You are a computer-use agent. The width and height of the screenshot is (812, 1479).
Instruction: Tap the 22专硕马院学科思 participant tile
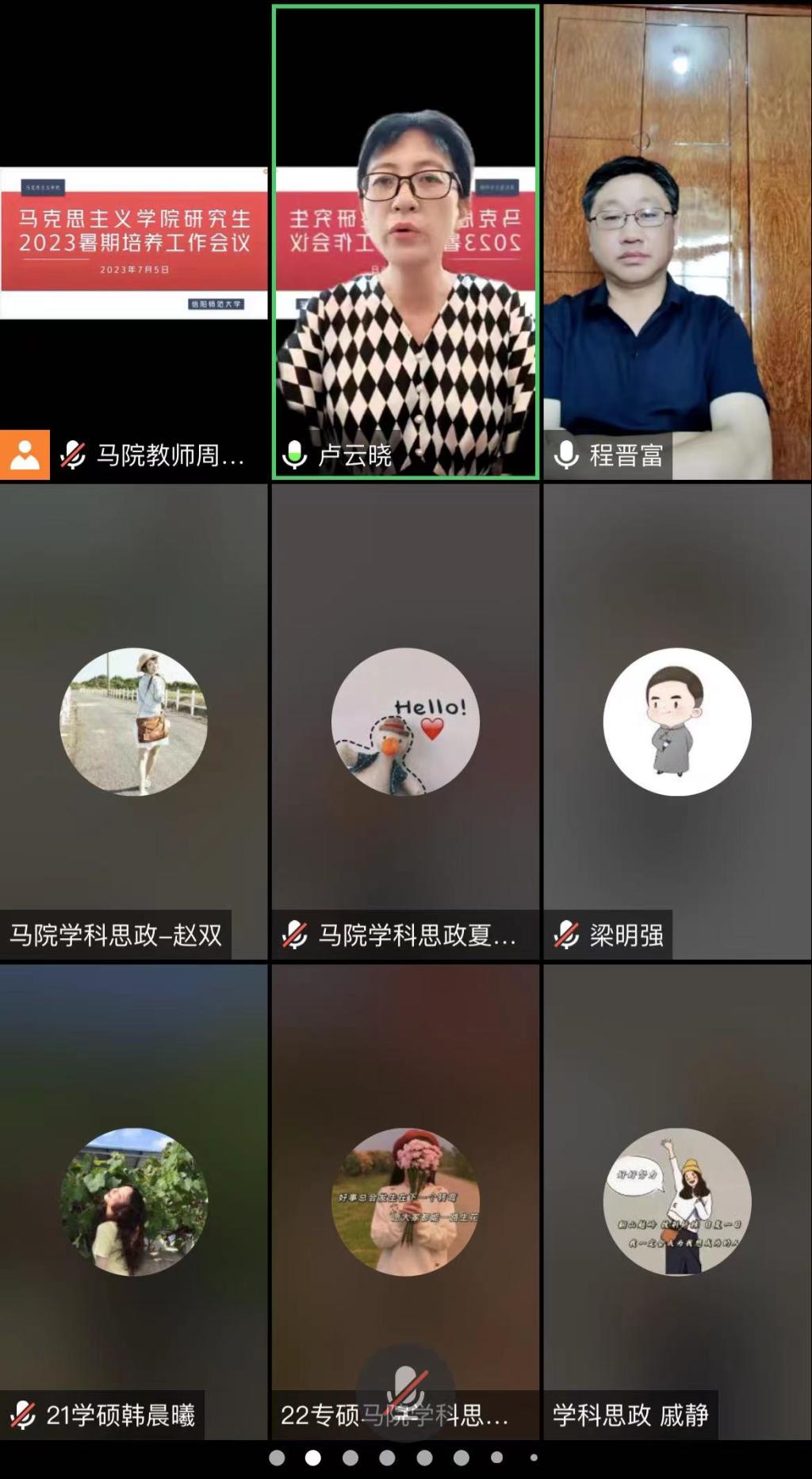[405, 1201]
